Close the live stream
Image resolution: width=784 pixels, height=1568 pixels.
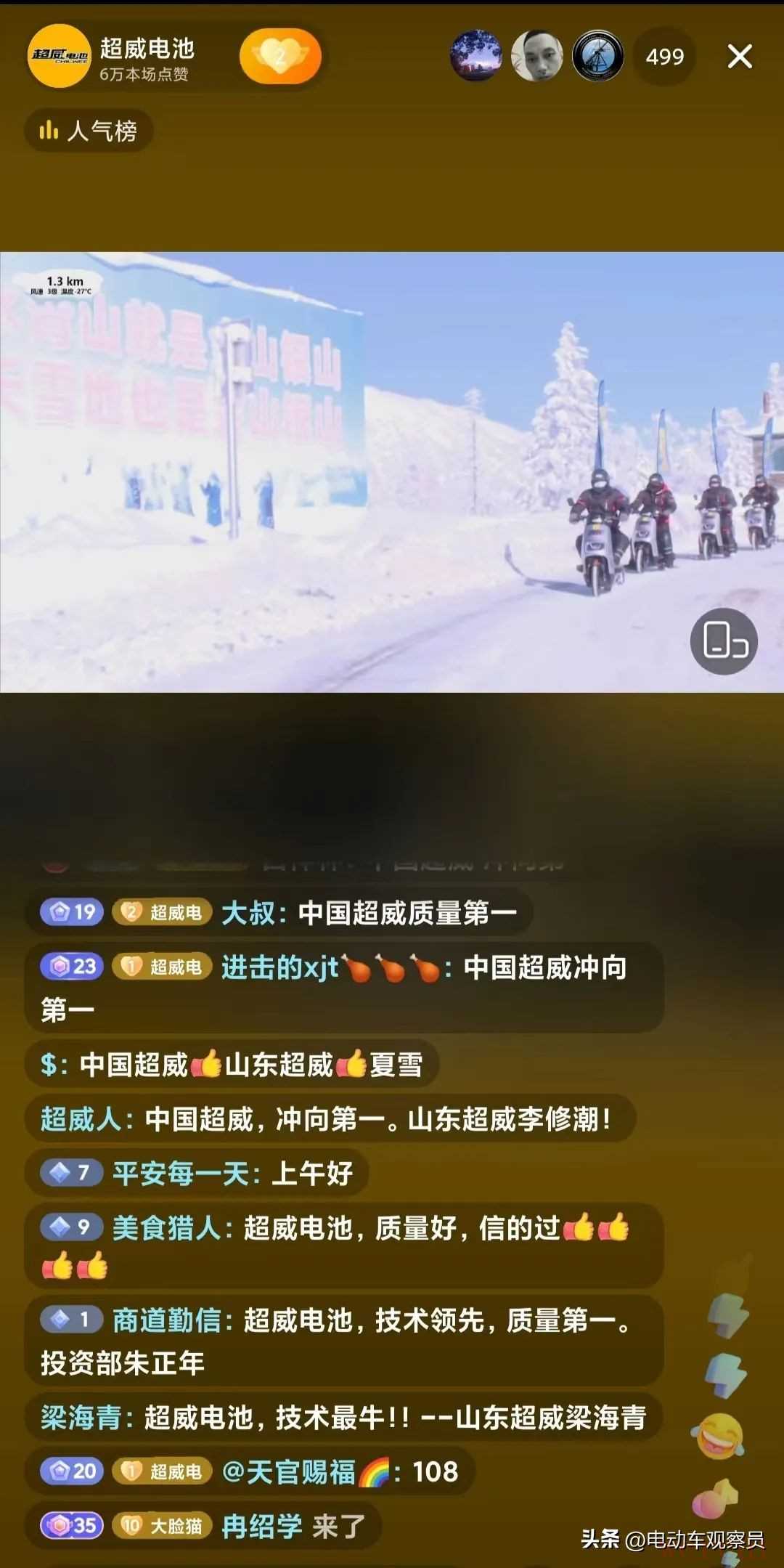pos(739,57)
